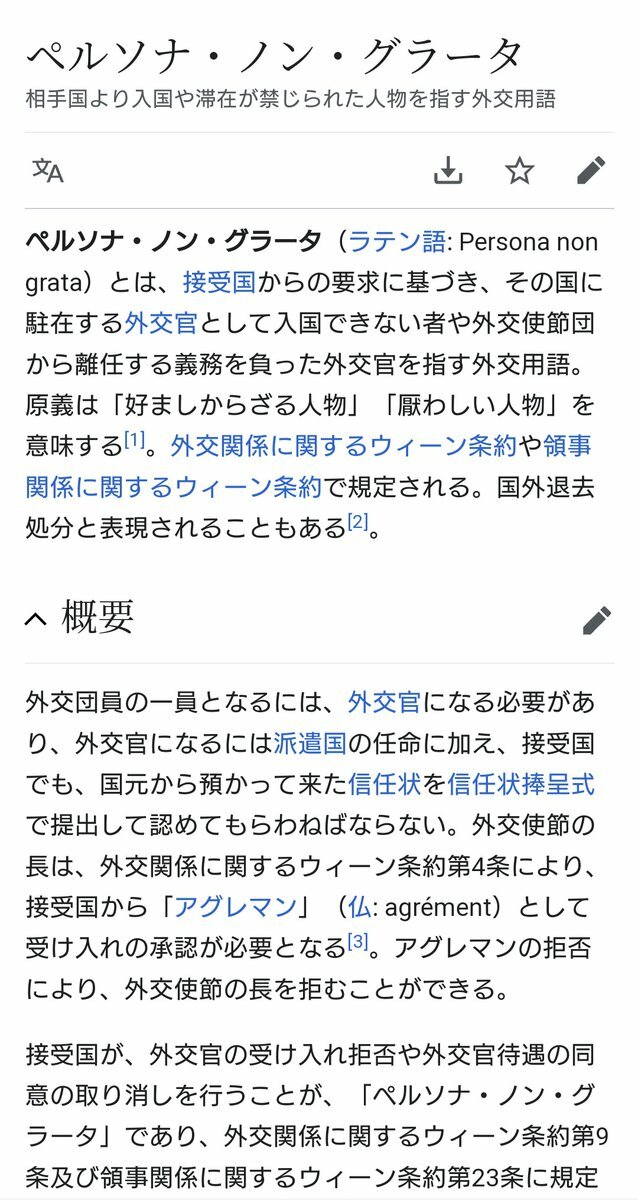Edit the lead section with top pencil

[591, 171]
